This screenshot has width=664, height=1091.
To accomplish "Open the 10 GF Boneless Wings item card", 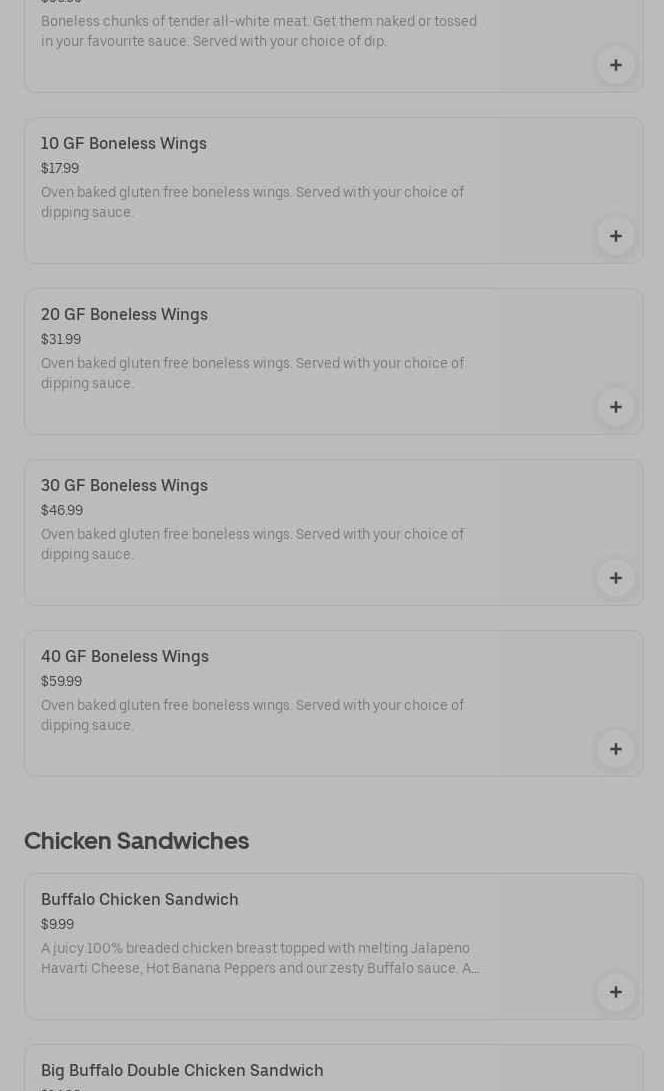I will (333, 191).
